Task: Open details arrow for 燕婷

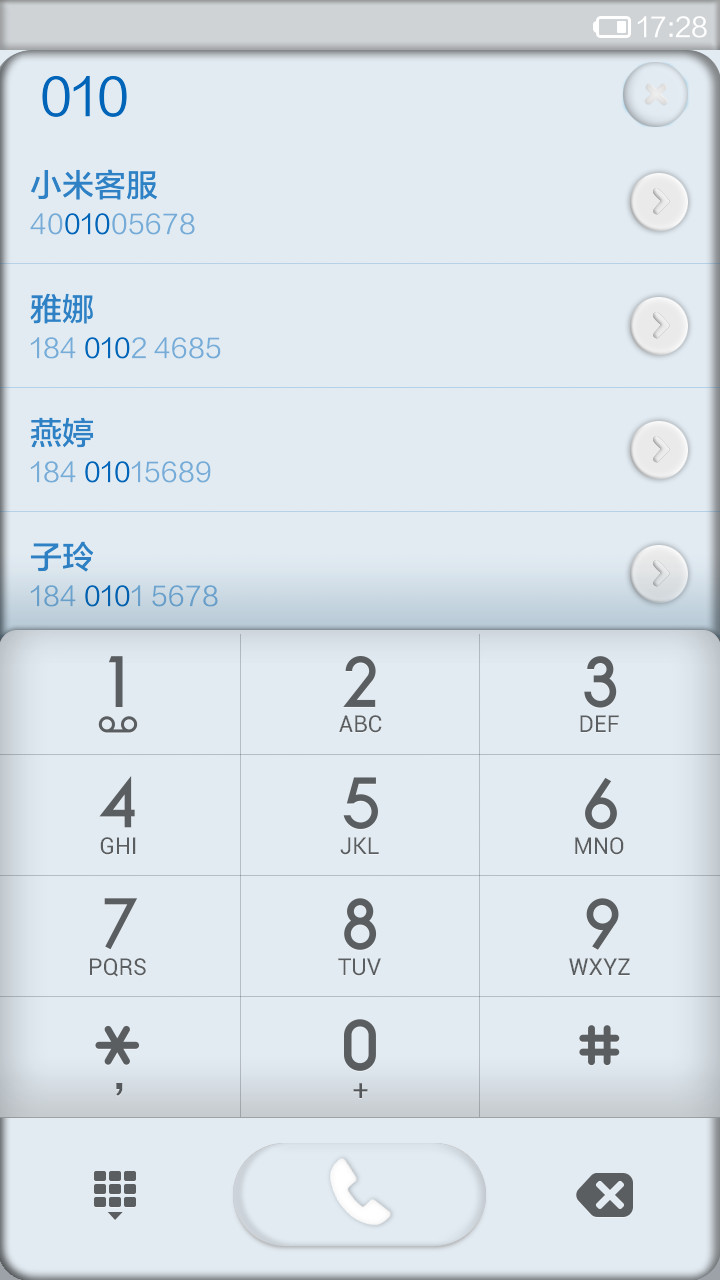Action: point(659,450)
